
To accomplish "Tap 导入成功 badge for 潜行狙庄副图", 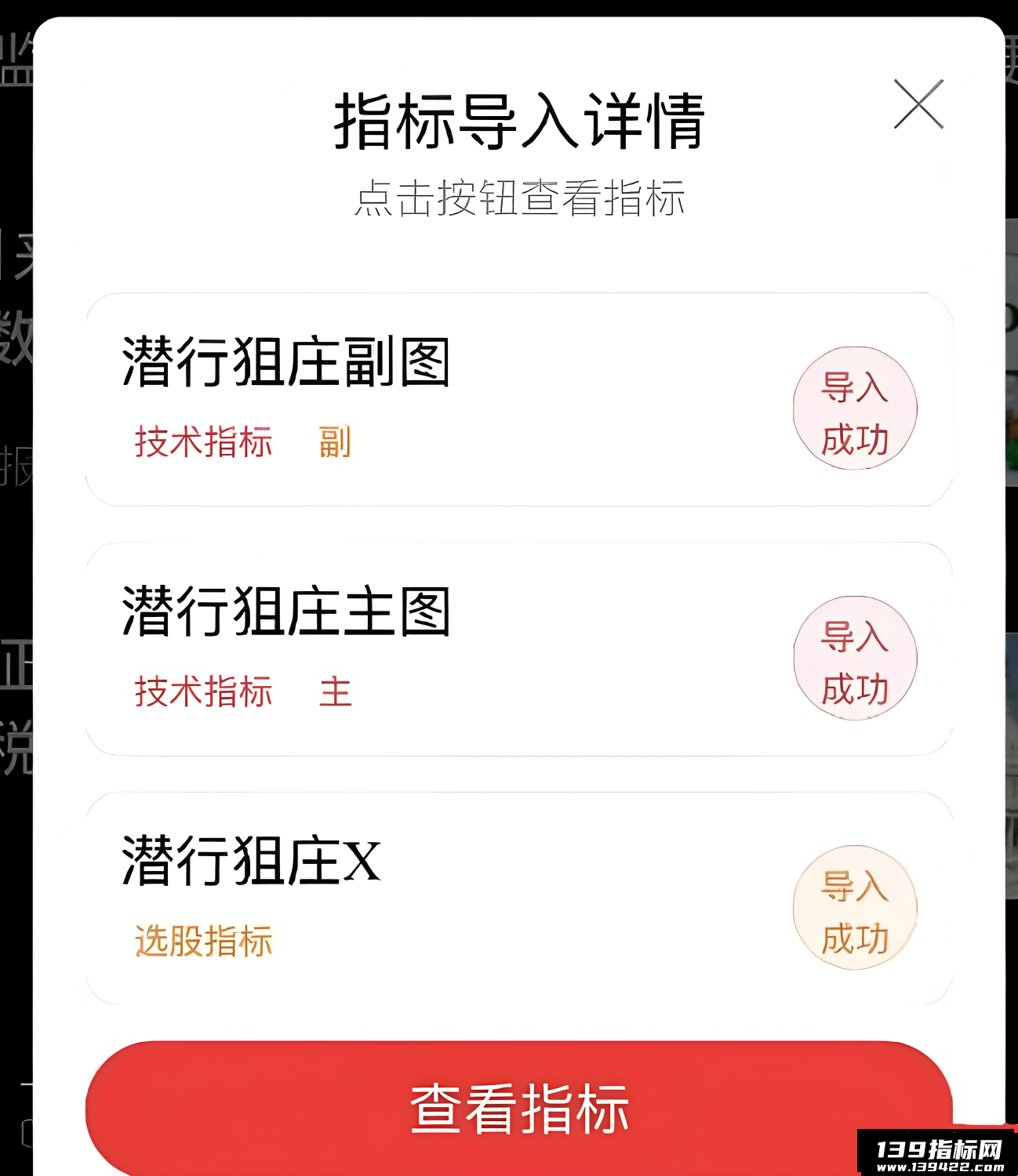I will click(x=855, y=408).
